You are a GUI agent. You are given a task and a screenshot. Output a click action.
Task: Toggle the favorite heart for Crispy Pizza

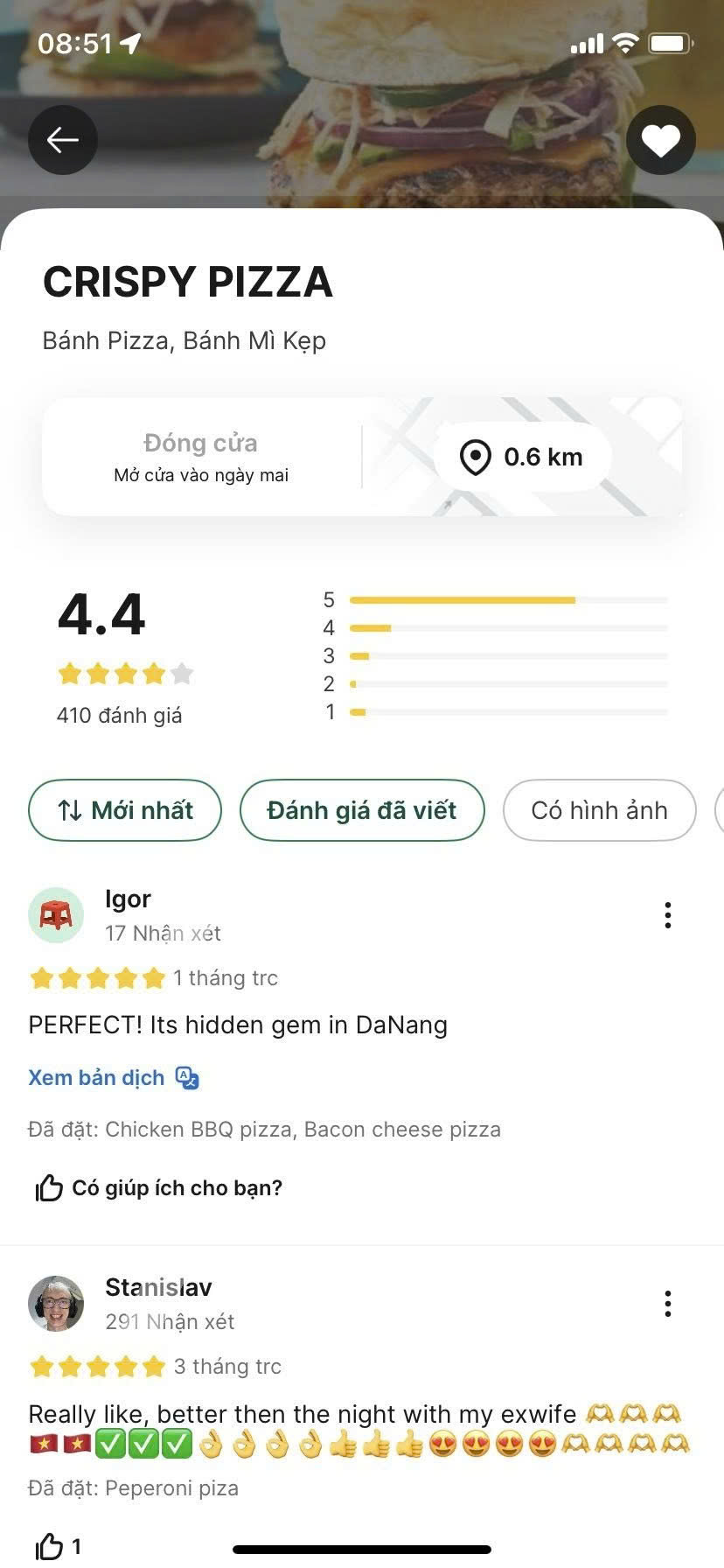tap(660, 140)
